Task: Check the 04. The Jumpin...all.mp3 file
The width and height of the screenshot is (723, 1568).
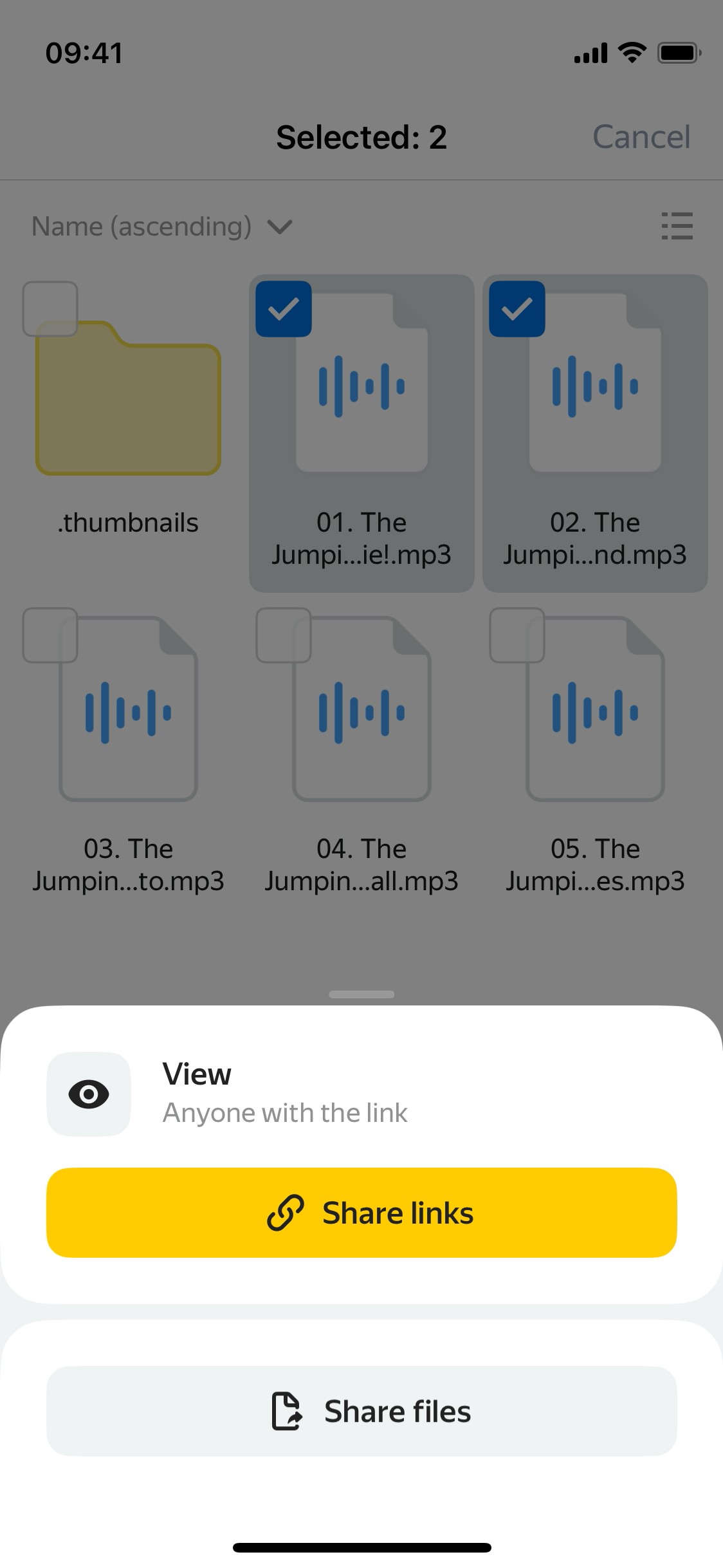Action: [284, 635]
